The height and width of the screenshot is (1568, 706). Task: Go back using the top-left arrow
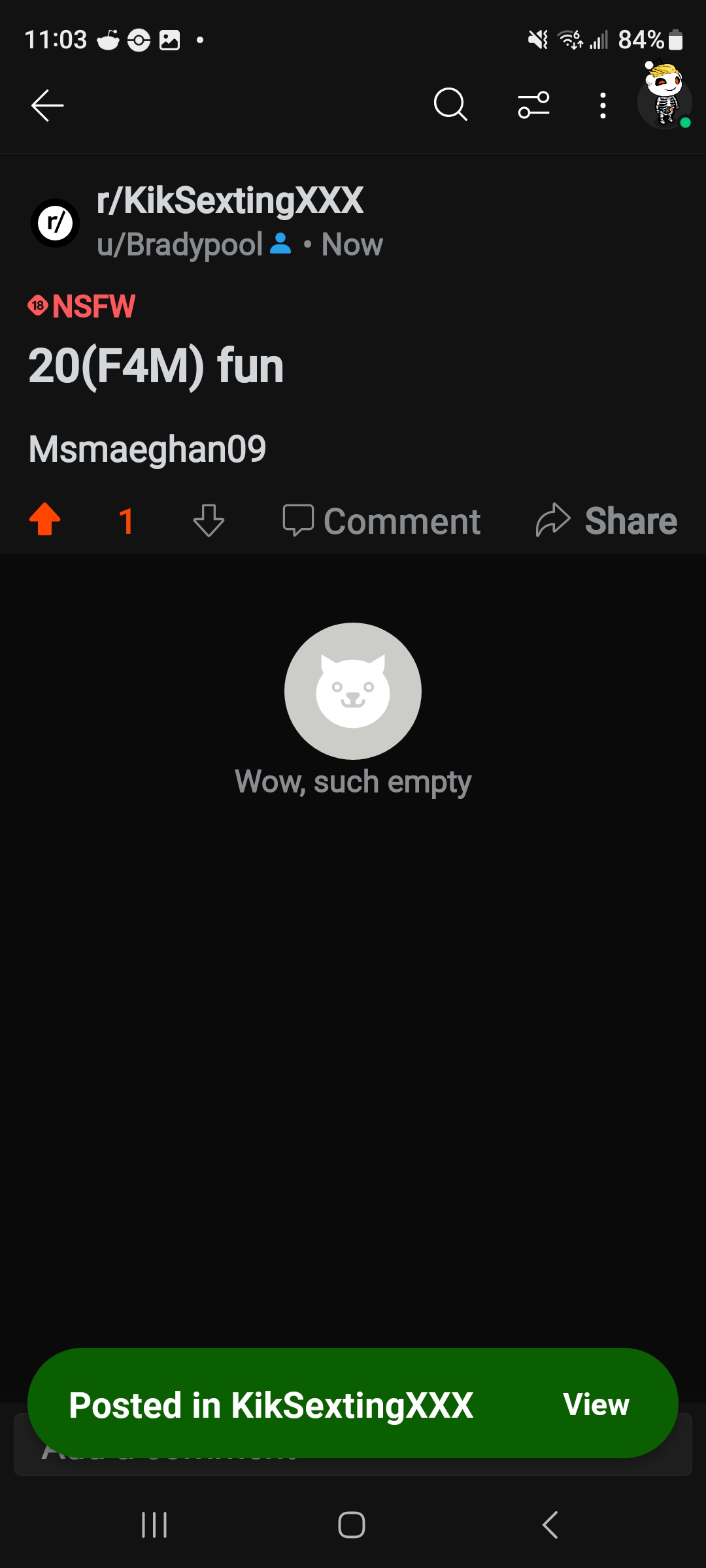(x=47, y=105)
